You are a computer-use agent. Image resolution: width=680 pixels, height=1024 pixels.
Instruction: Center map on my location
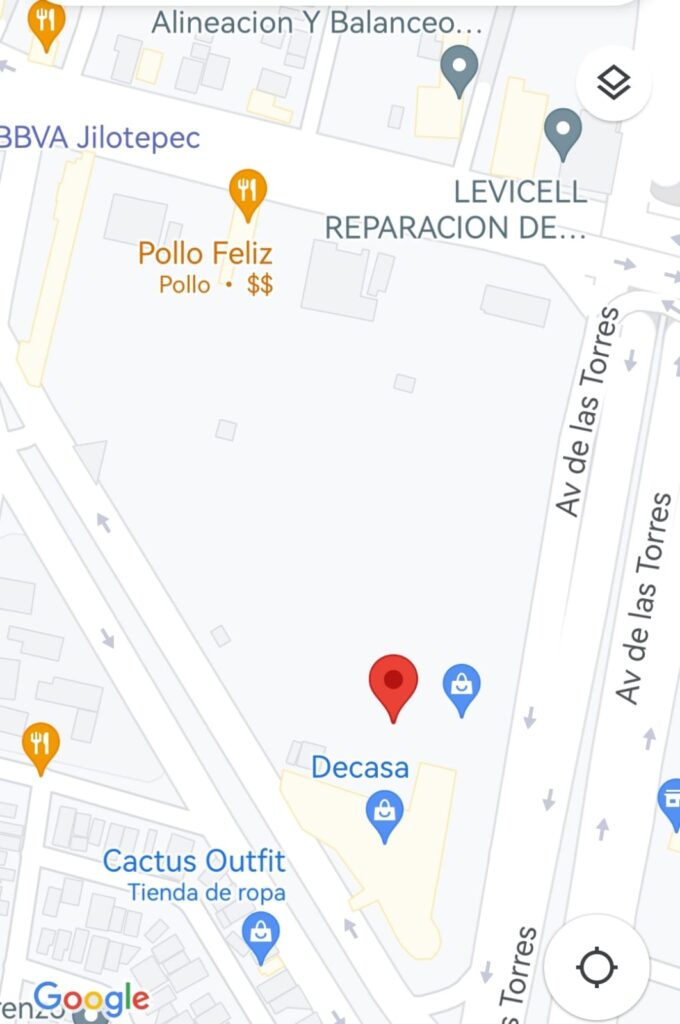(597, 967)
